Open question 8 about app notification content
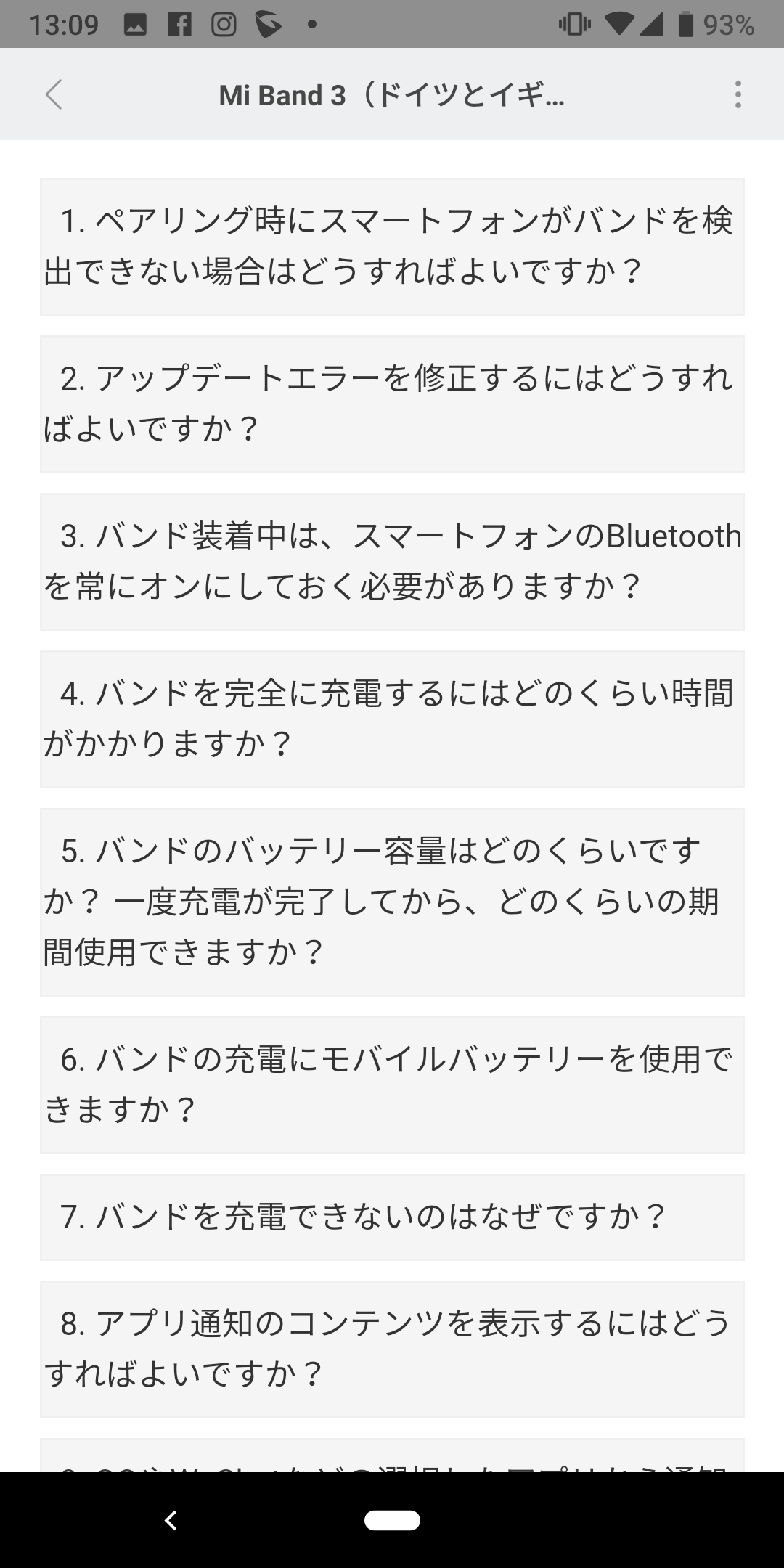 [392, 1349]
